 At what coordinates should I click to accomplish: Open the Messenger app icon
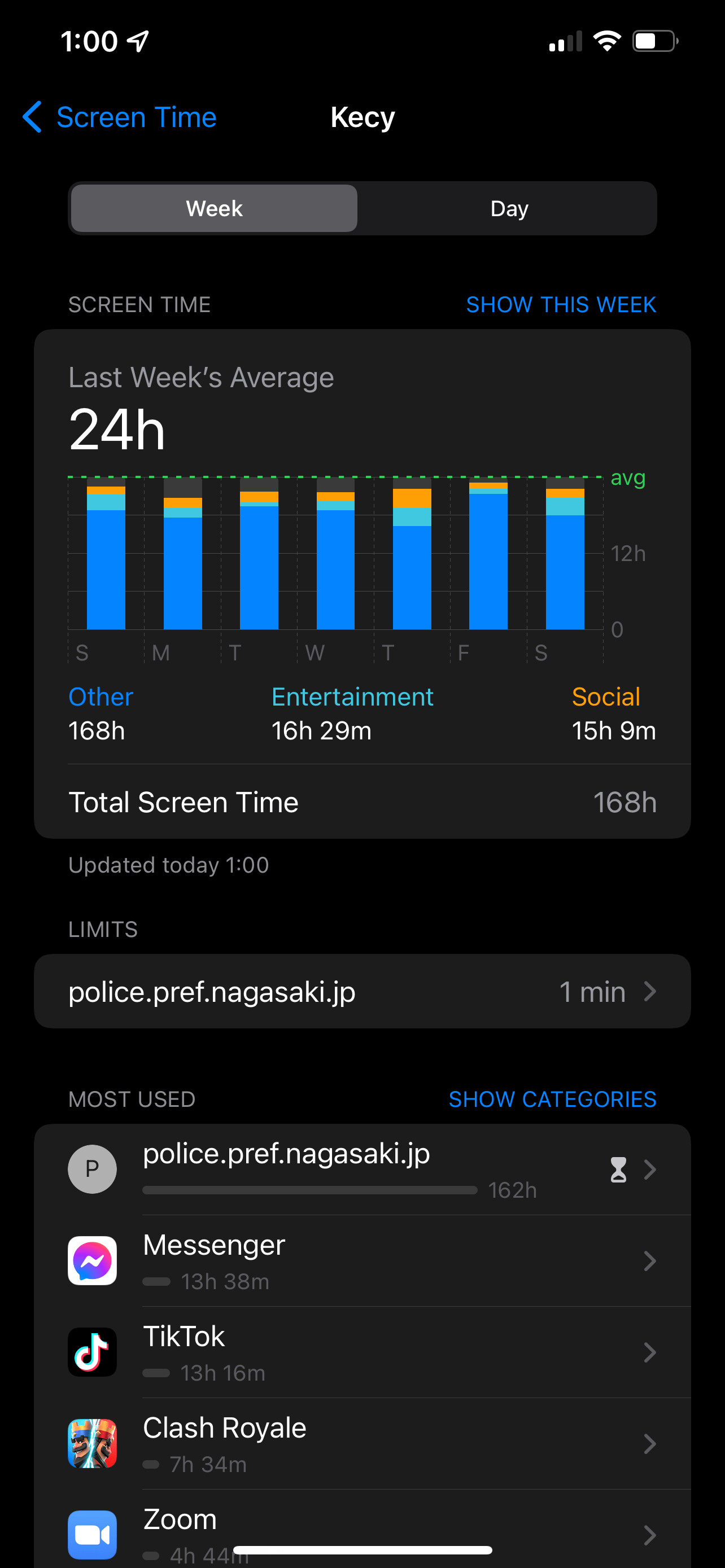click(92, 1260)
